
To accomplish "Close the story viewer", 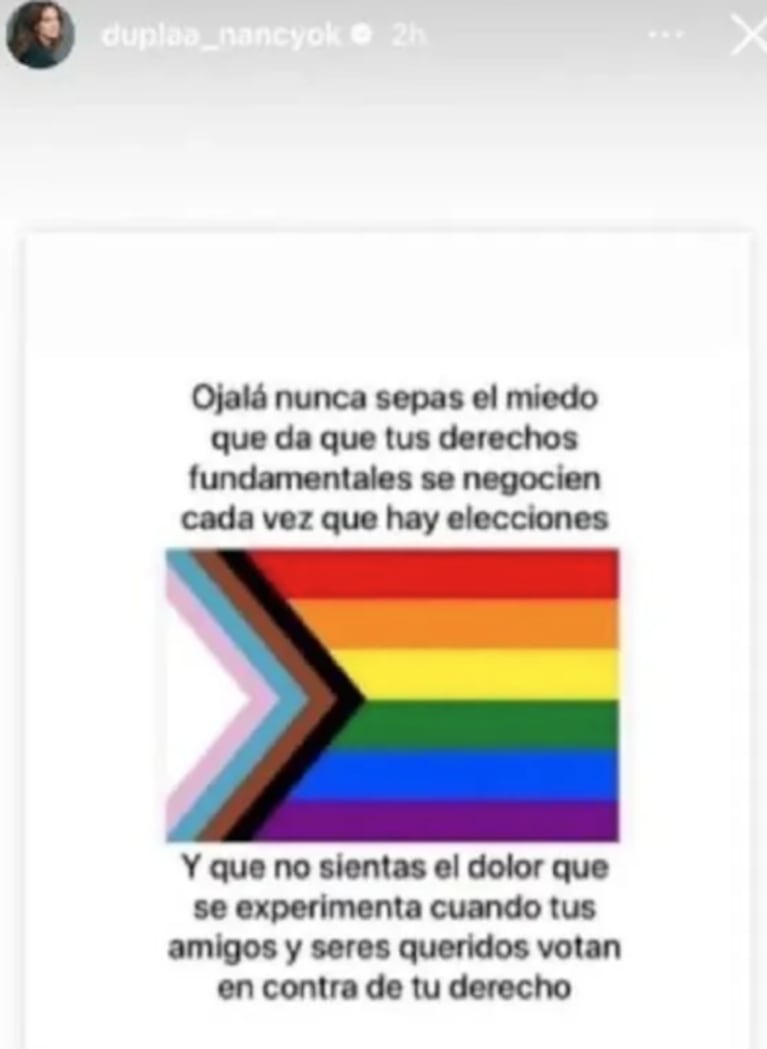I will coord(748,36).
